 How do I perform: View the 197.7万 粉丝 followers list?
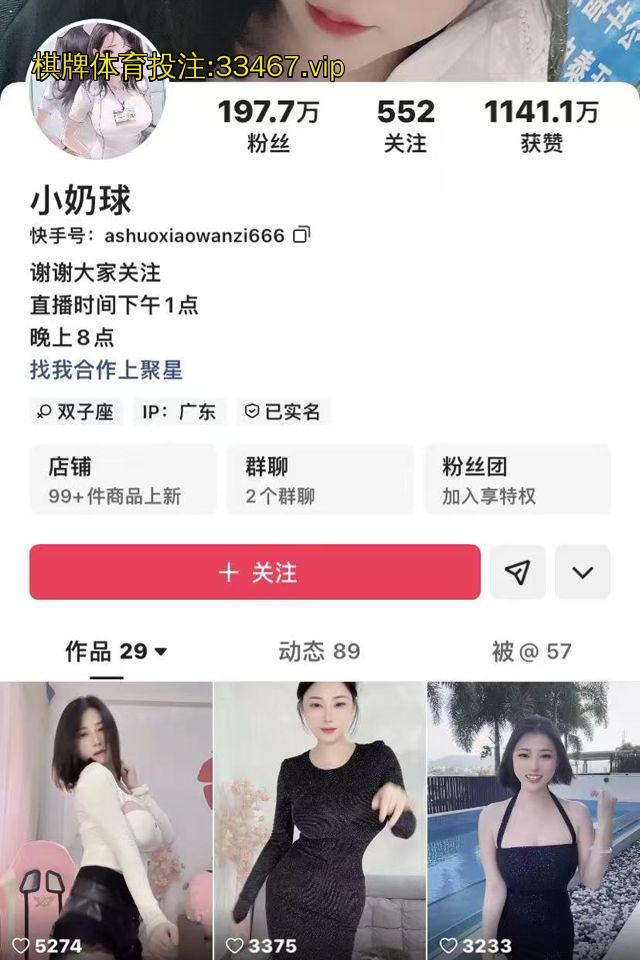(268, 125)
